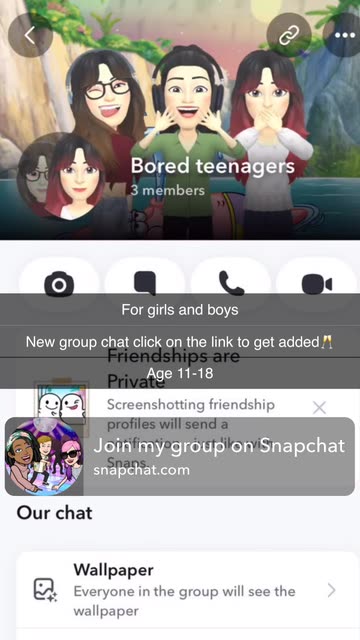Start a voice call with the group
This screenshot has width=360, height=640.
point(231,283)
